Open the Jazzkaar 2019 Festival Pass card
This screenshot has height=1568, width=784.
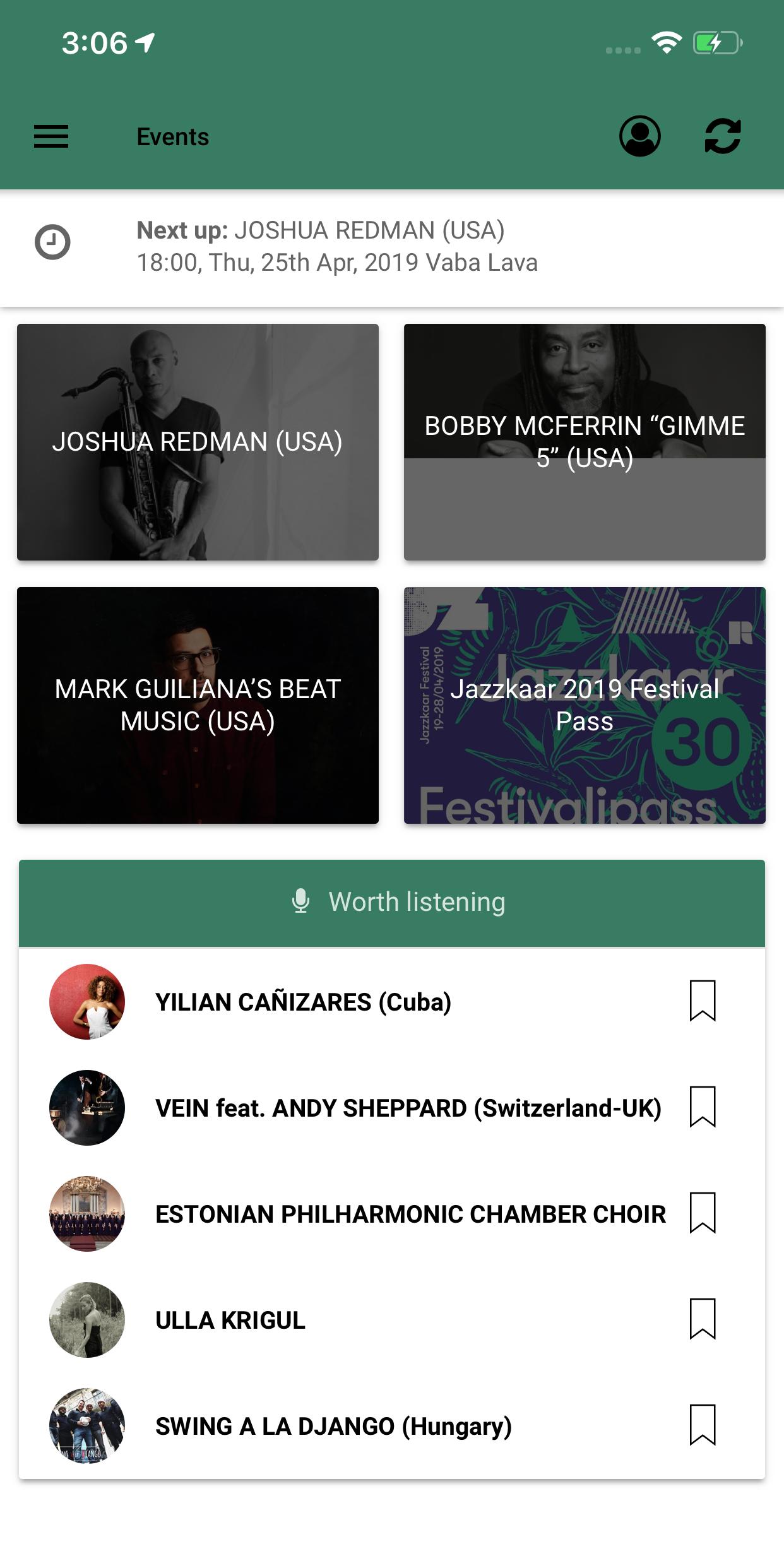pyautogui.click(x=585, y=705)
